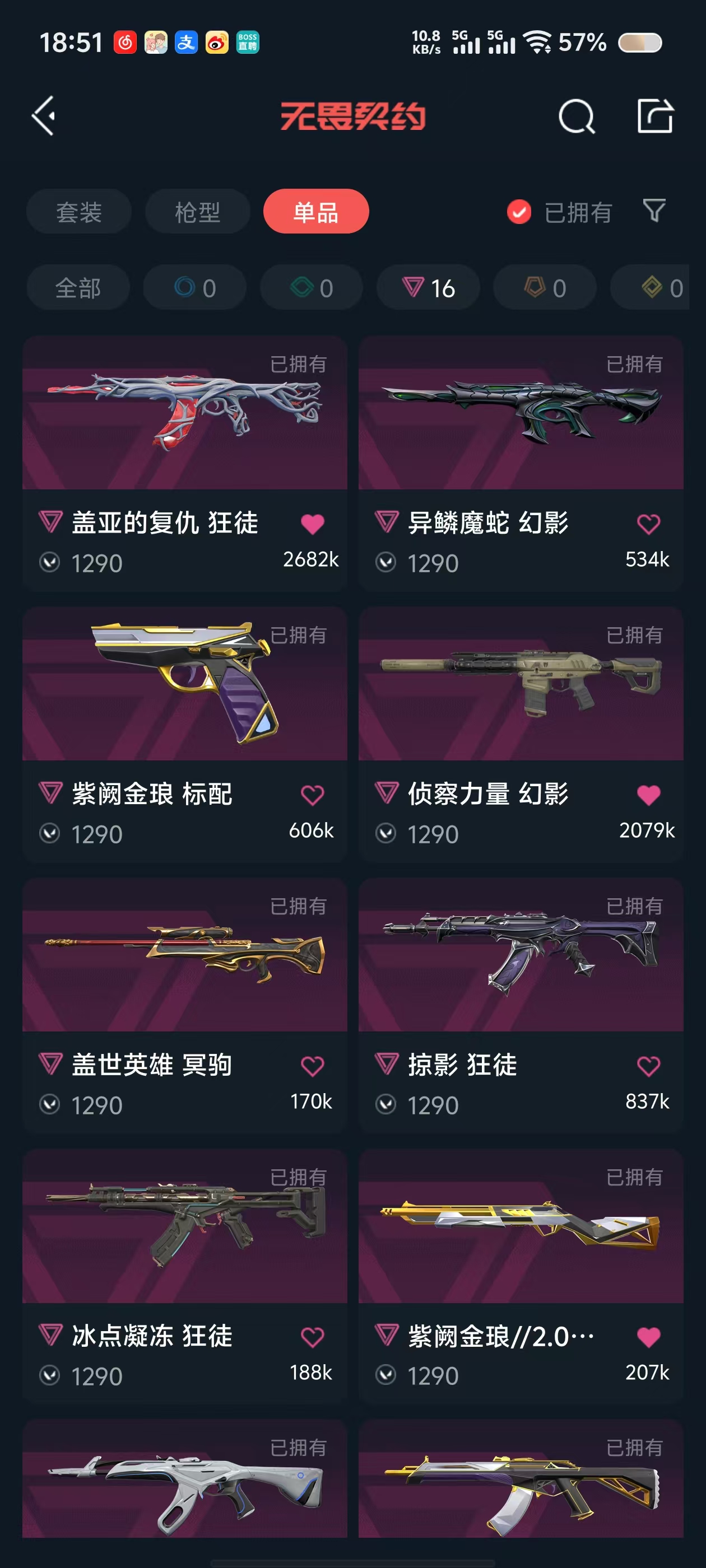Open the search icon in the header

pyautogui.click(x=575, y=116)
